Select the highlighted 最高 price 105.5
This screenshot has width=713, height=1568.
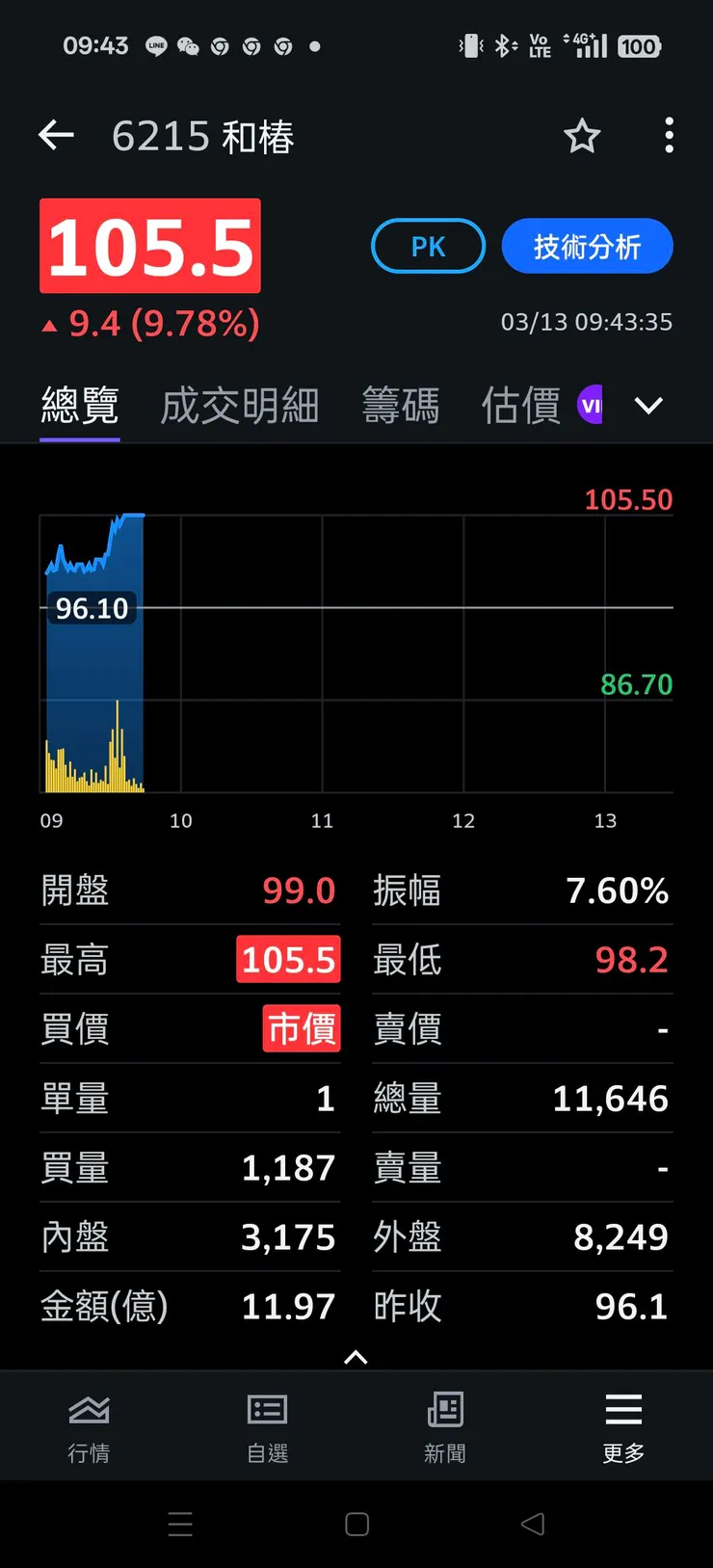pos(288,960)
